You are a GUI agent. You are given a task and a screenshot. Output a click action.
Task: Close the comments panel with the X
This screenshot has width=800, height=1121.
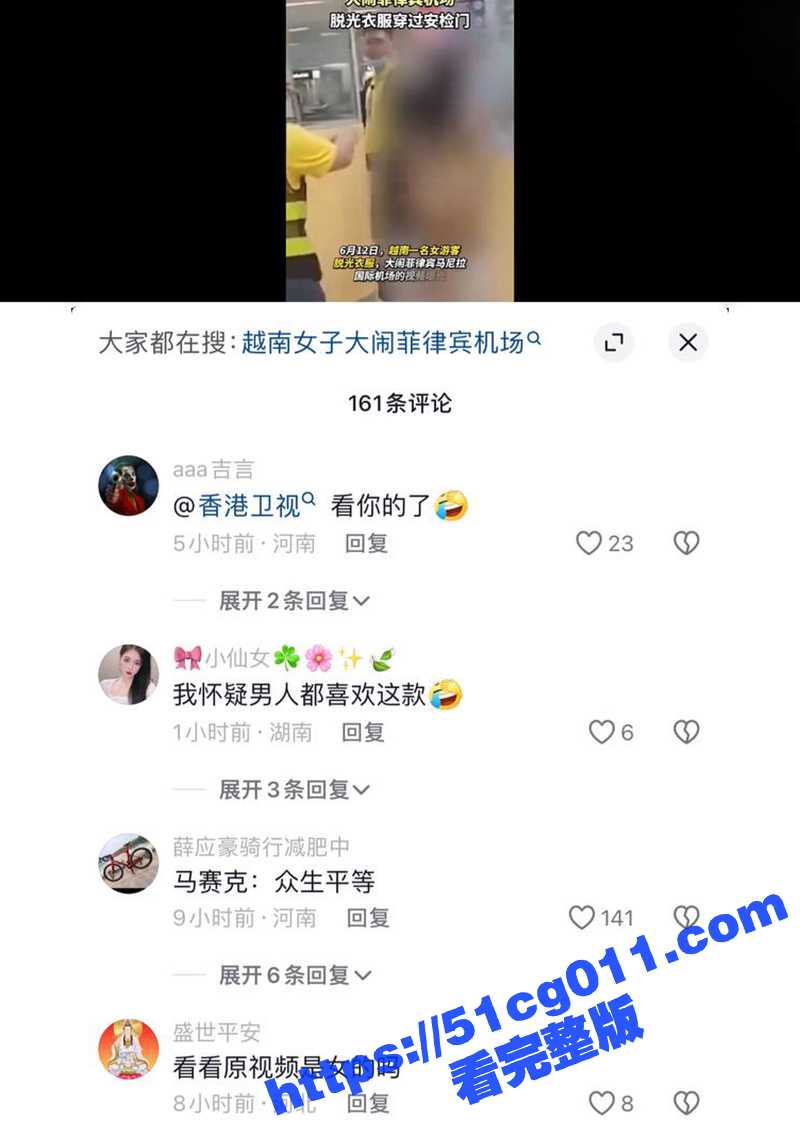687,342
